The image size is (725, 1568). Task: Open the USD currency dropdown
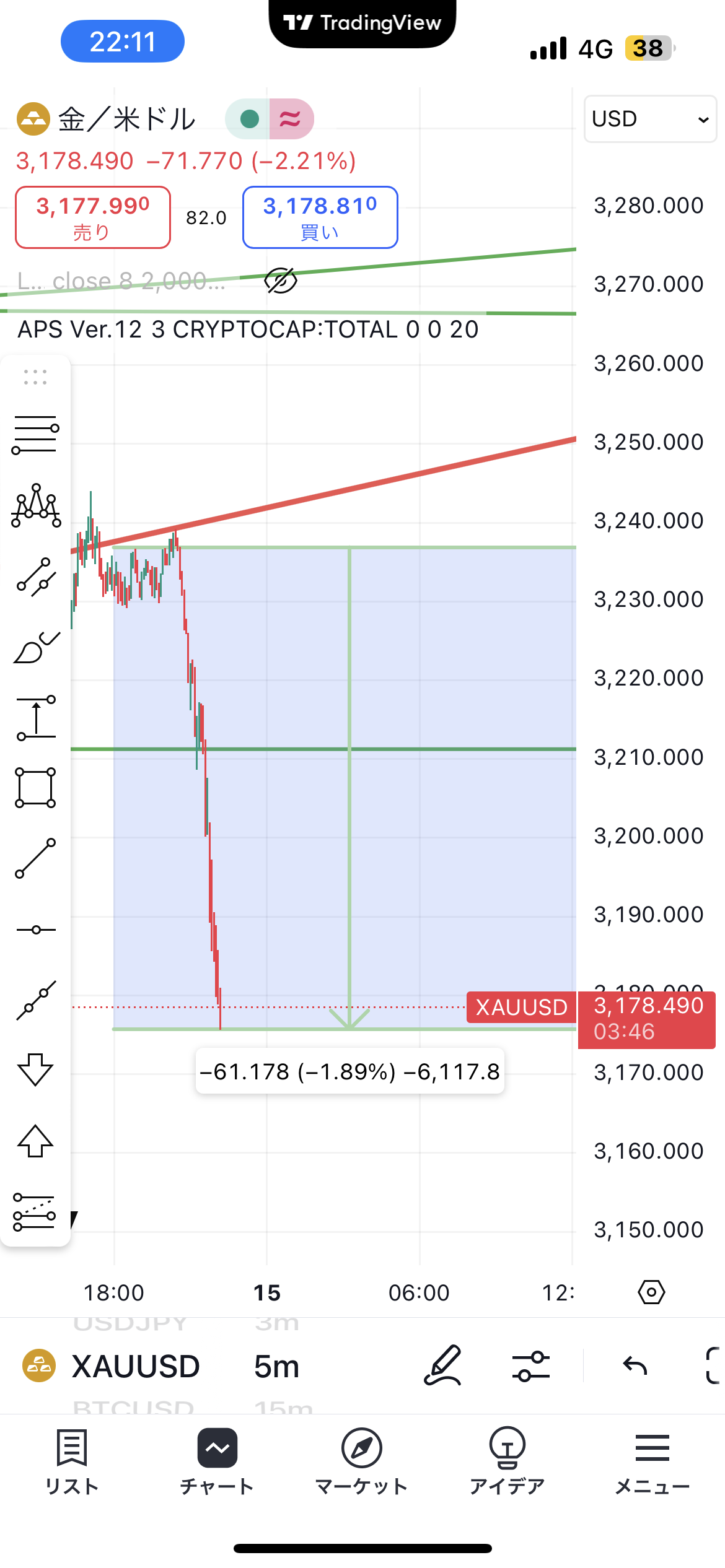[x=649, y=119]
